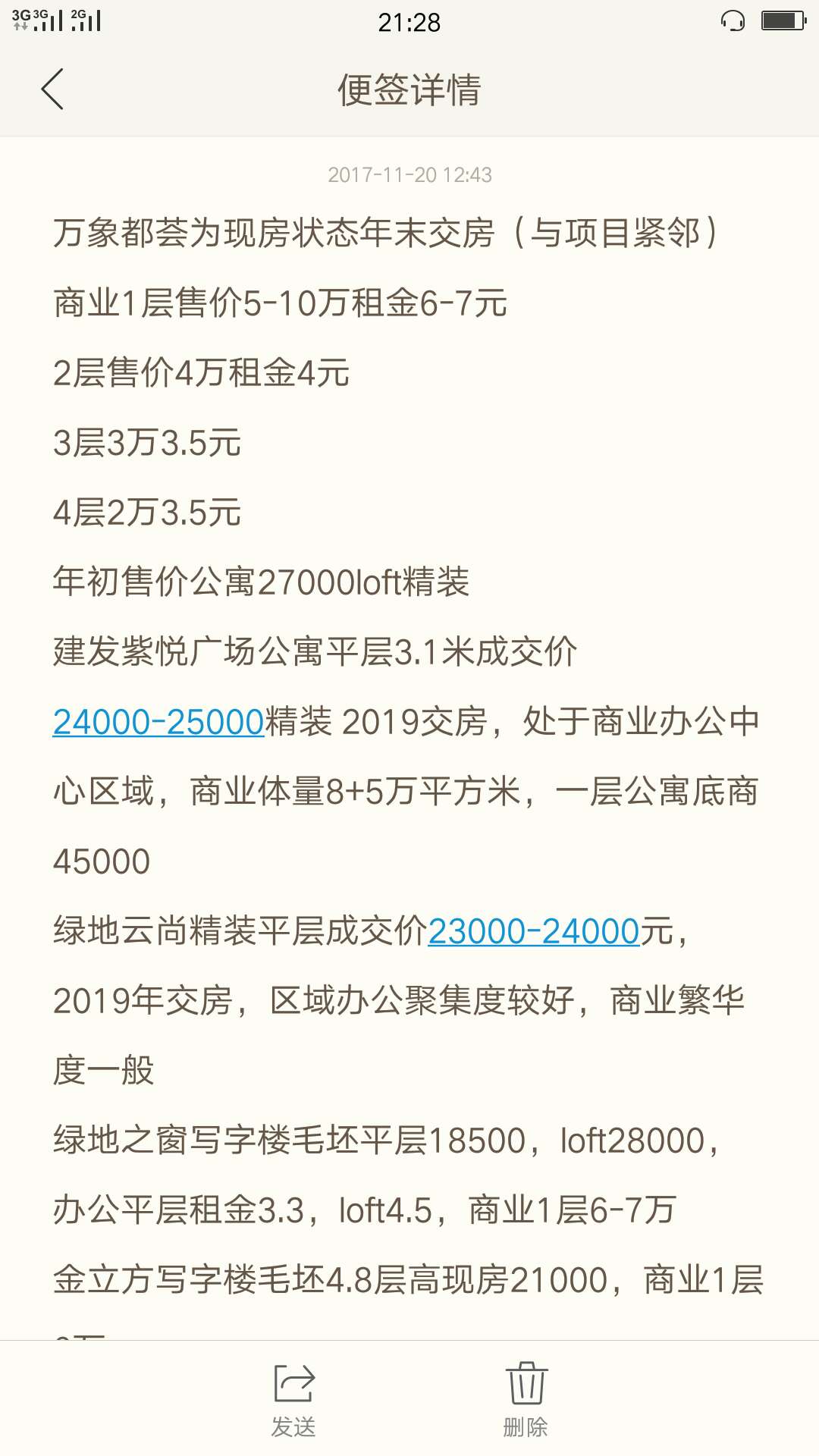Go back from note details

tap(52, 89)
